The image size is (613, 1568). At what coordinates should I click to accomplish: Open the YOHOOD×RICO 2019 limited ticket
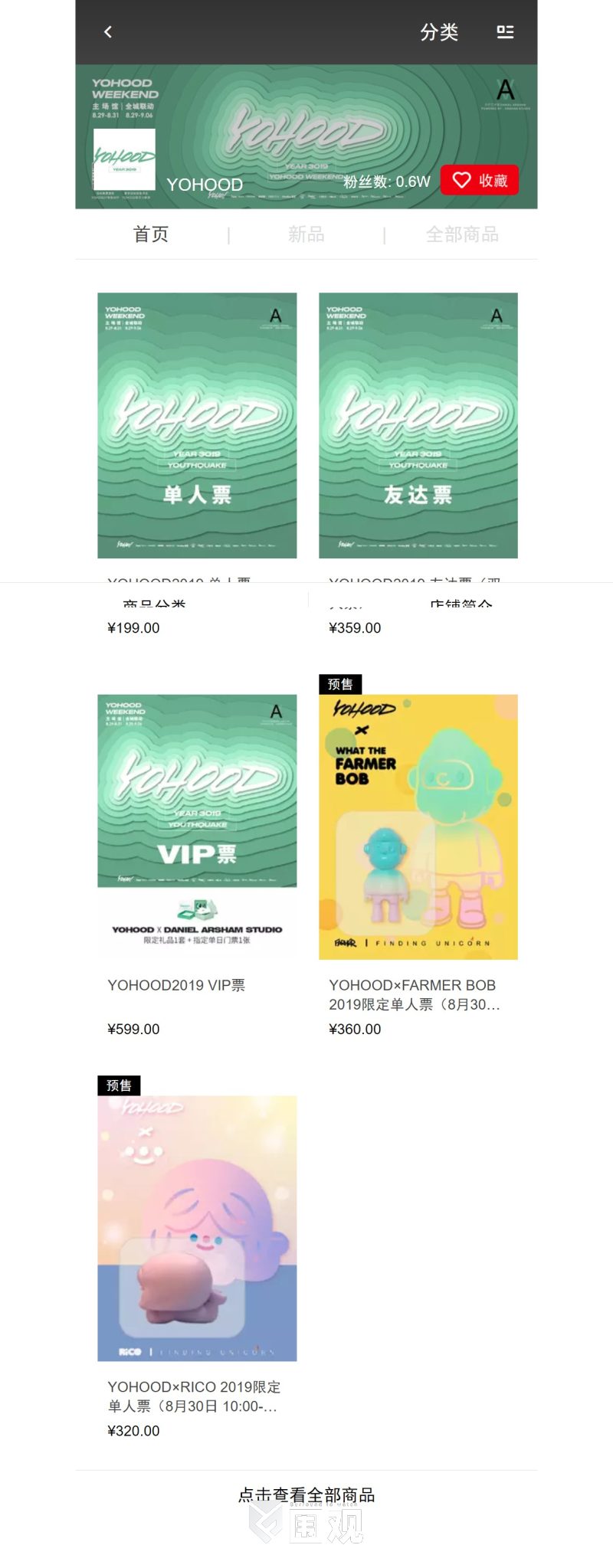tap(197, 1229)
